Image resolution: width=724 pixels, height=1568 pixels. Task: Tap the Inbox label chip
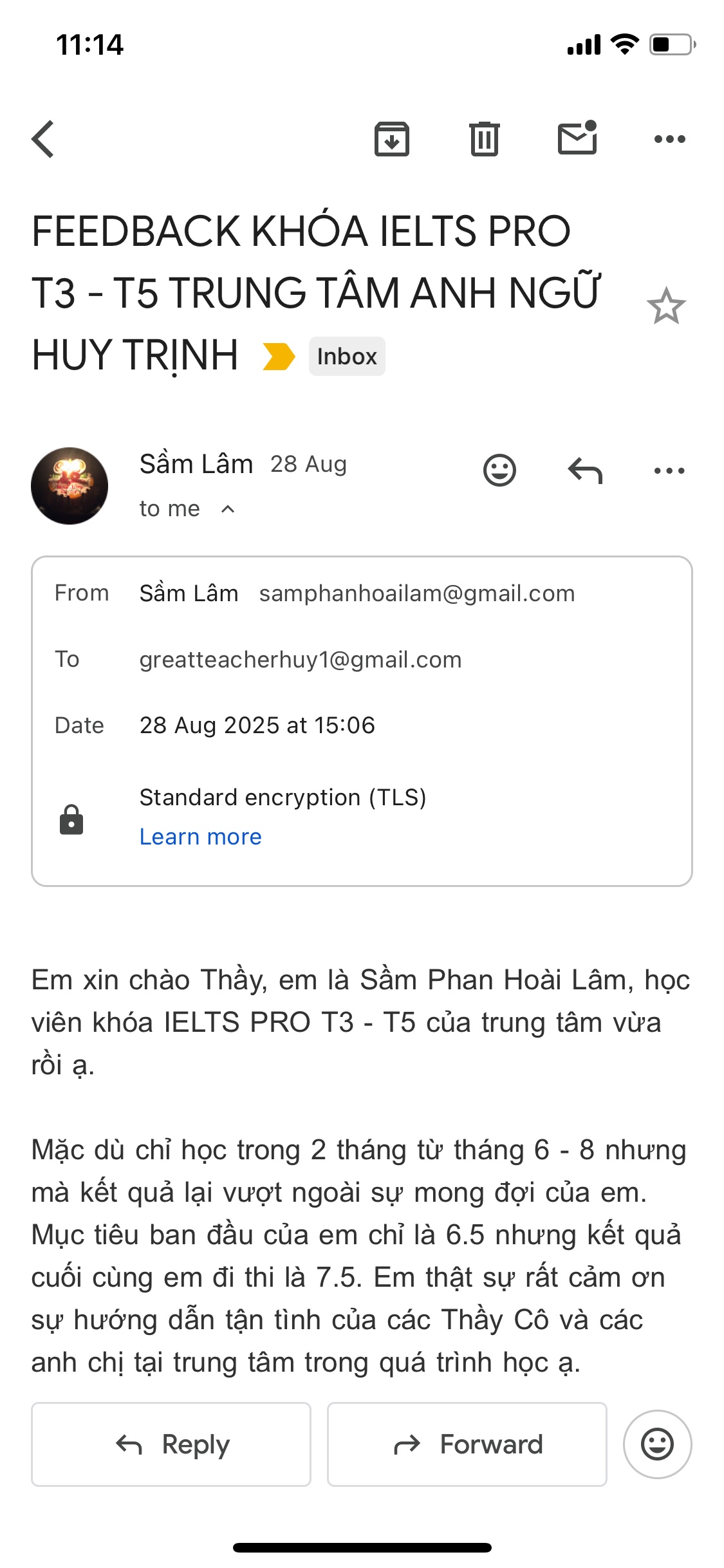tap(347, 357)
